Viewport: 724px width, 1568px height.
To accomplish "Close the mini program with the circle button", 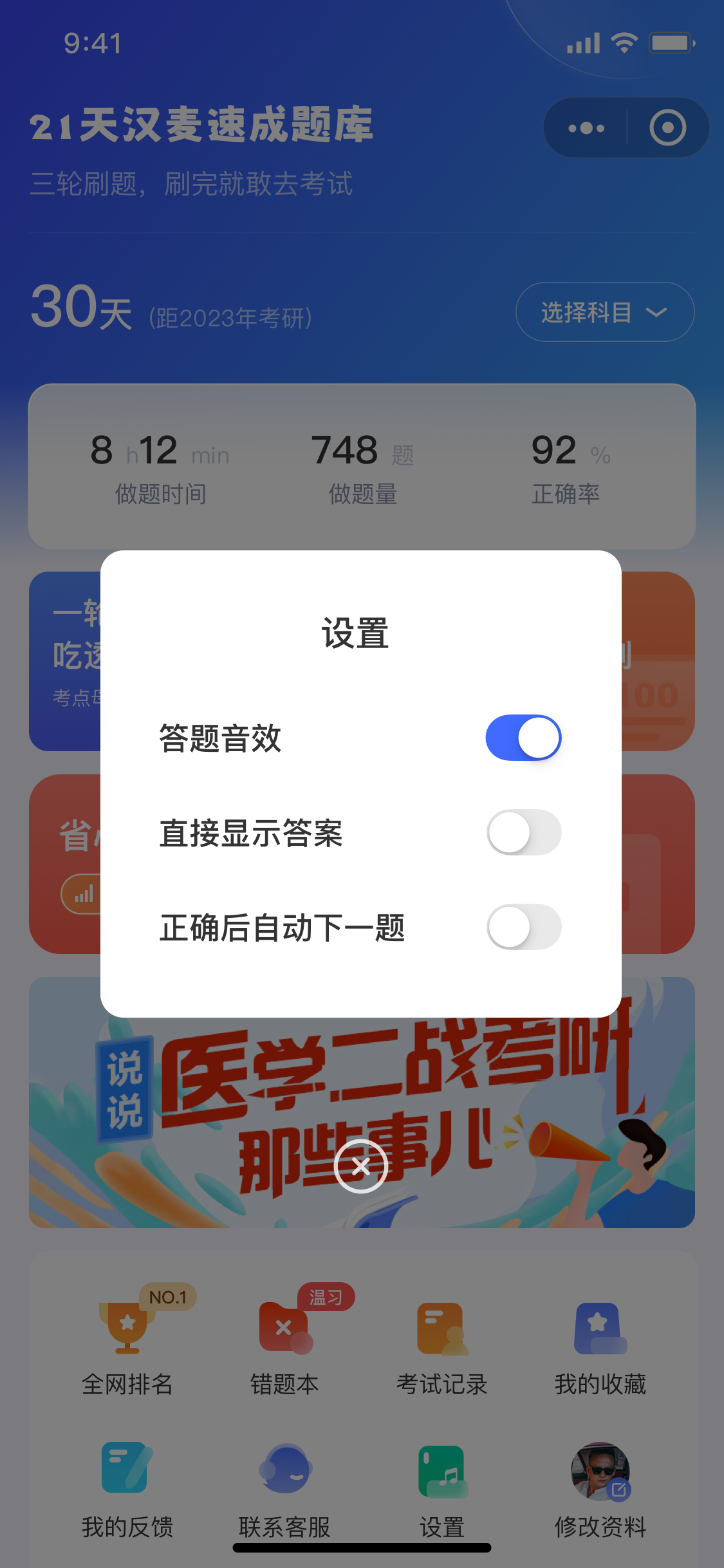I will [x=667, y=128].
